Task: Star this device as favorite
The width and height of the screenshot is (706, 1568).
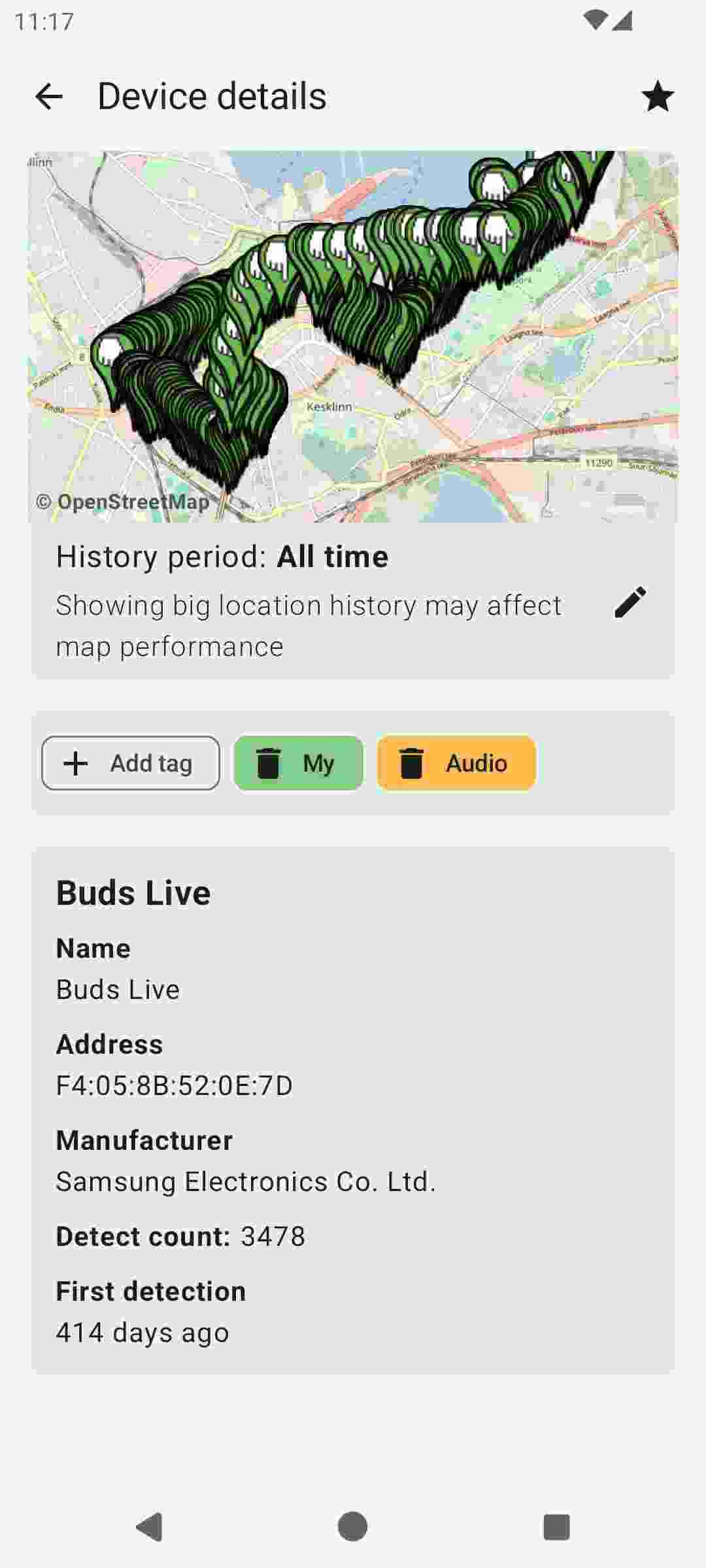Action: (x=658, y=97)
